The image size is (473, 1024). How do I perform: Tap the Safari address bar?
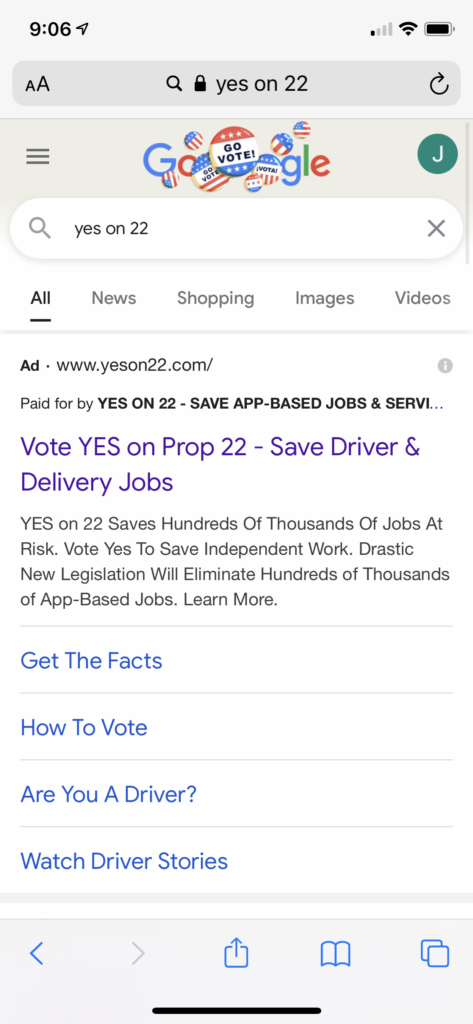236,84
